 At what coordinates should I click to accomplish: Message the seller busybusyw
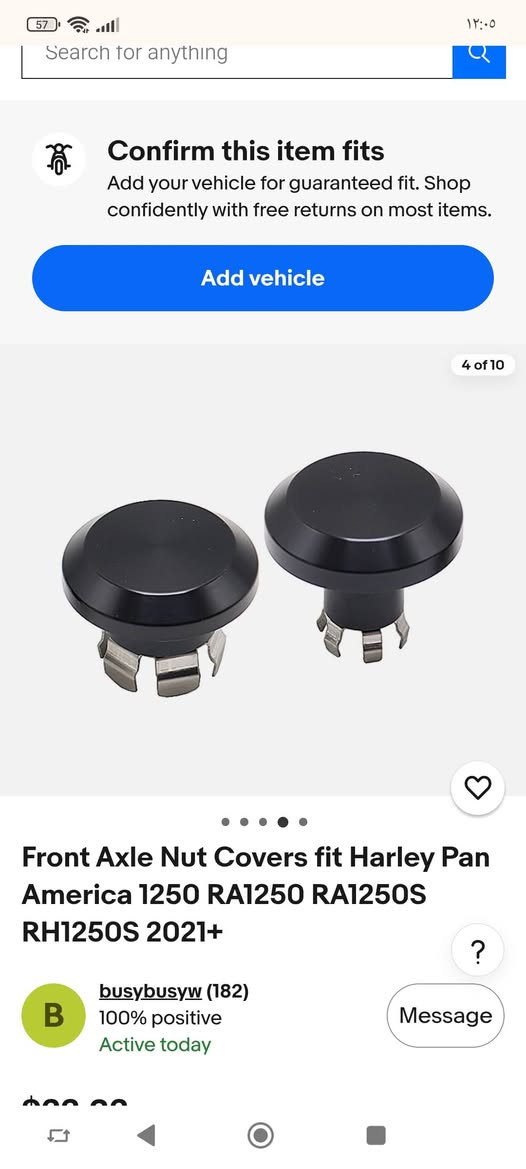446,1015
